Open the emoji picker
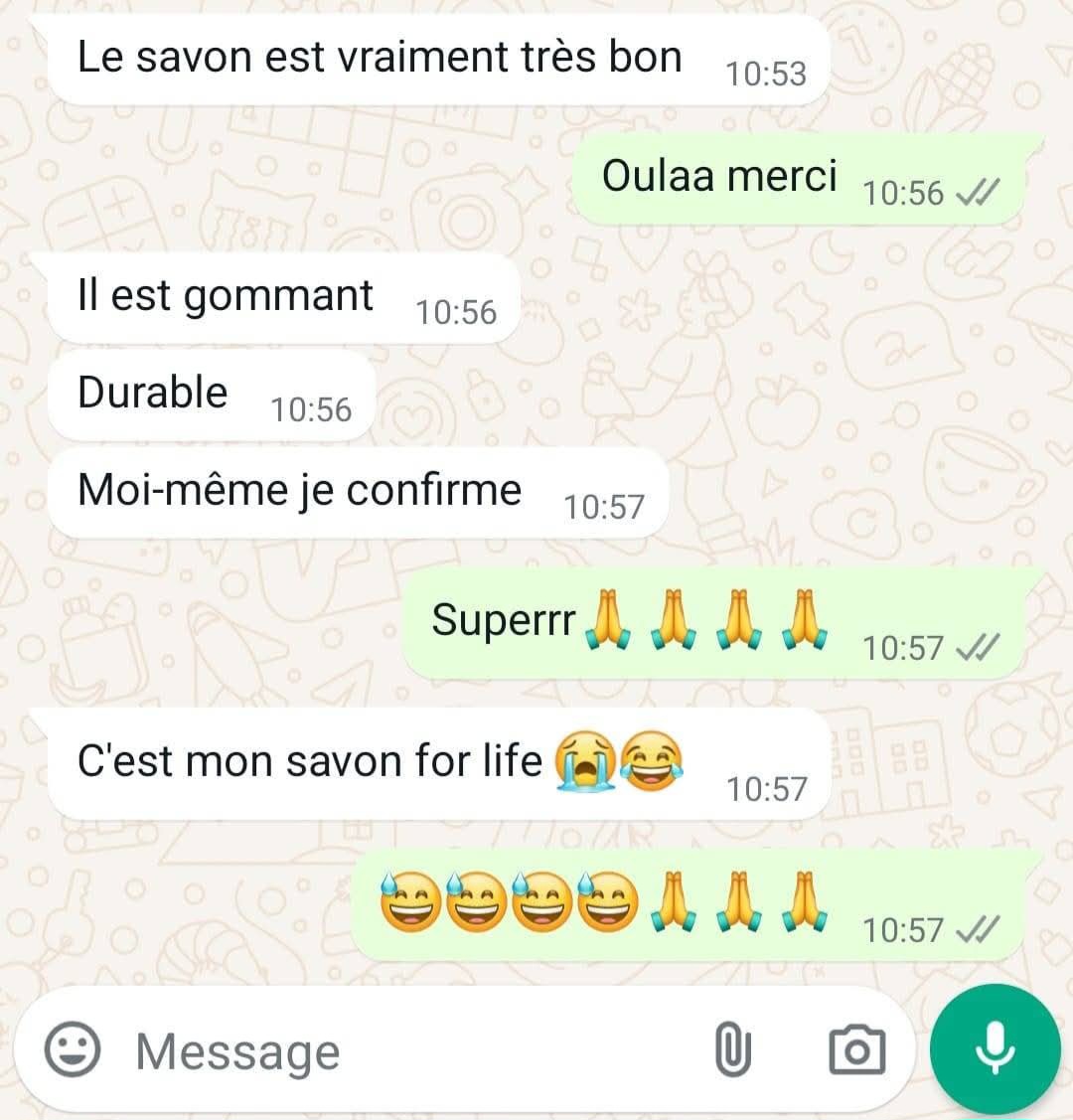This screenshot has width=1073, height=1120. click(73, 1048)
